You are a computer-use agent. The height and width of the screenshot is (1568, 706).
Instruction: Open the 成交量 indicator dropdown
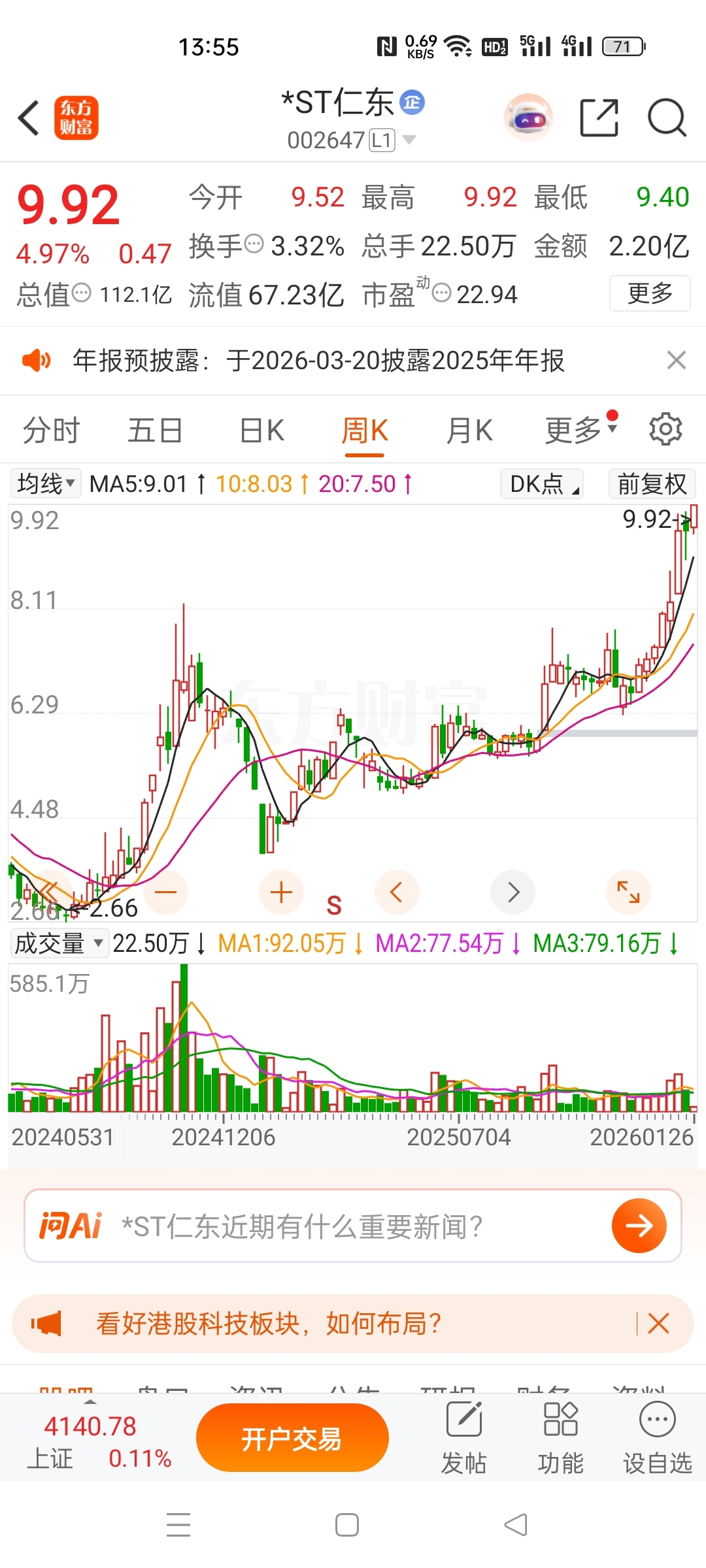point(59,943)
